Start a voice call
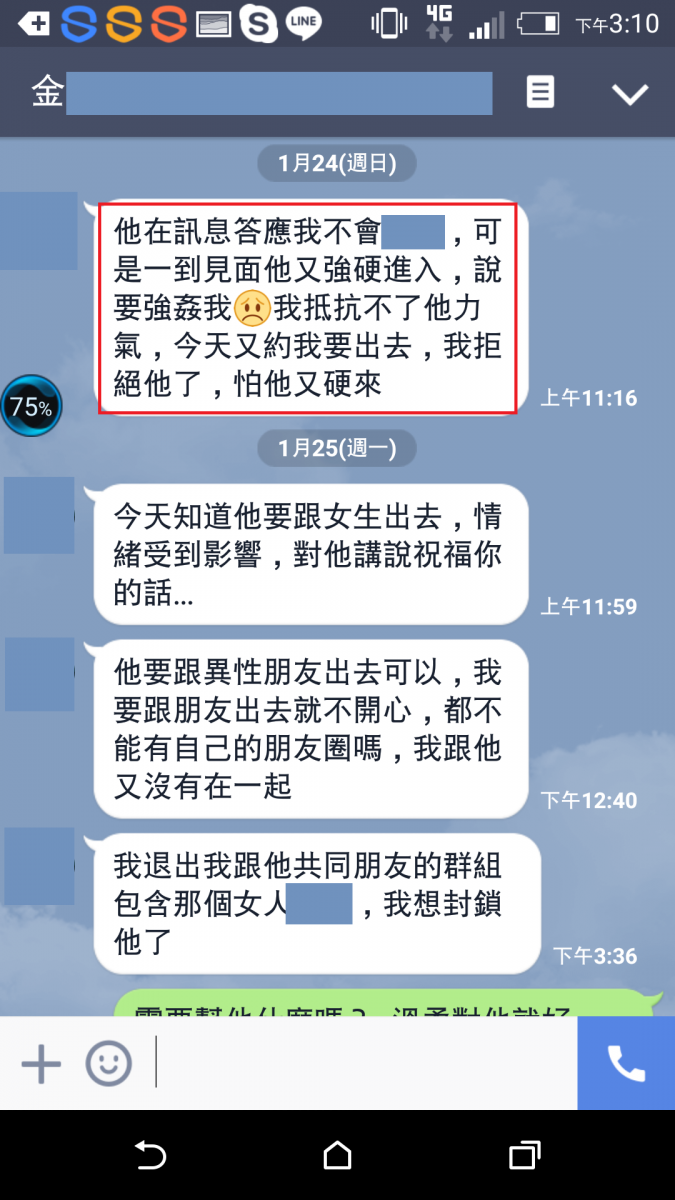 click(x=626, y=1064)
